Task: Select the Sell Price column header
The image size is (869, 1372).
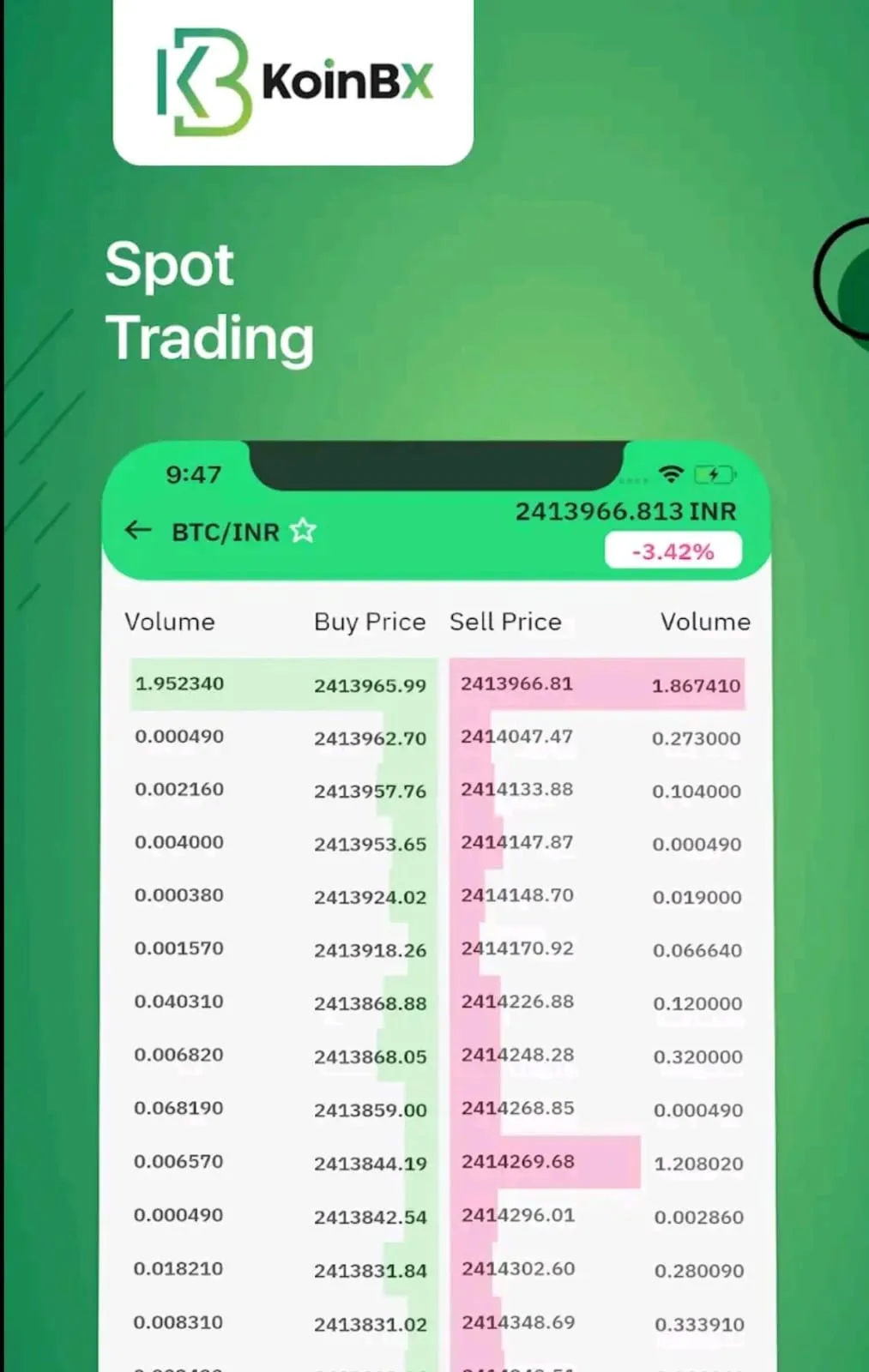Action: (505, 622)
